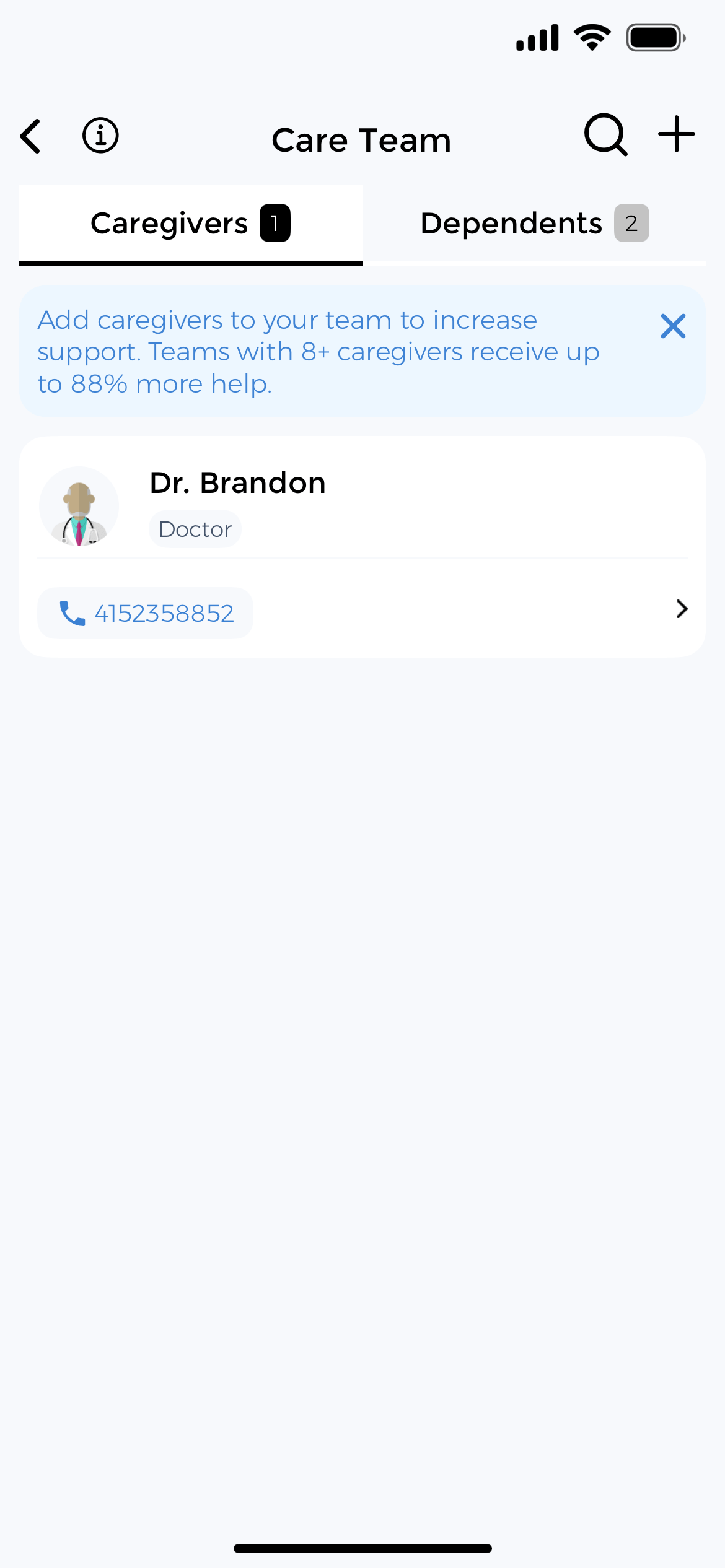The width and height of the screenshot is (725, 1568).
Task: Select the Caregivers tab
Action: point(190,224)
